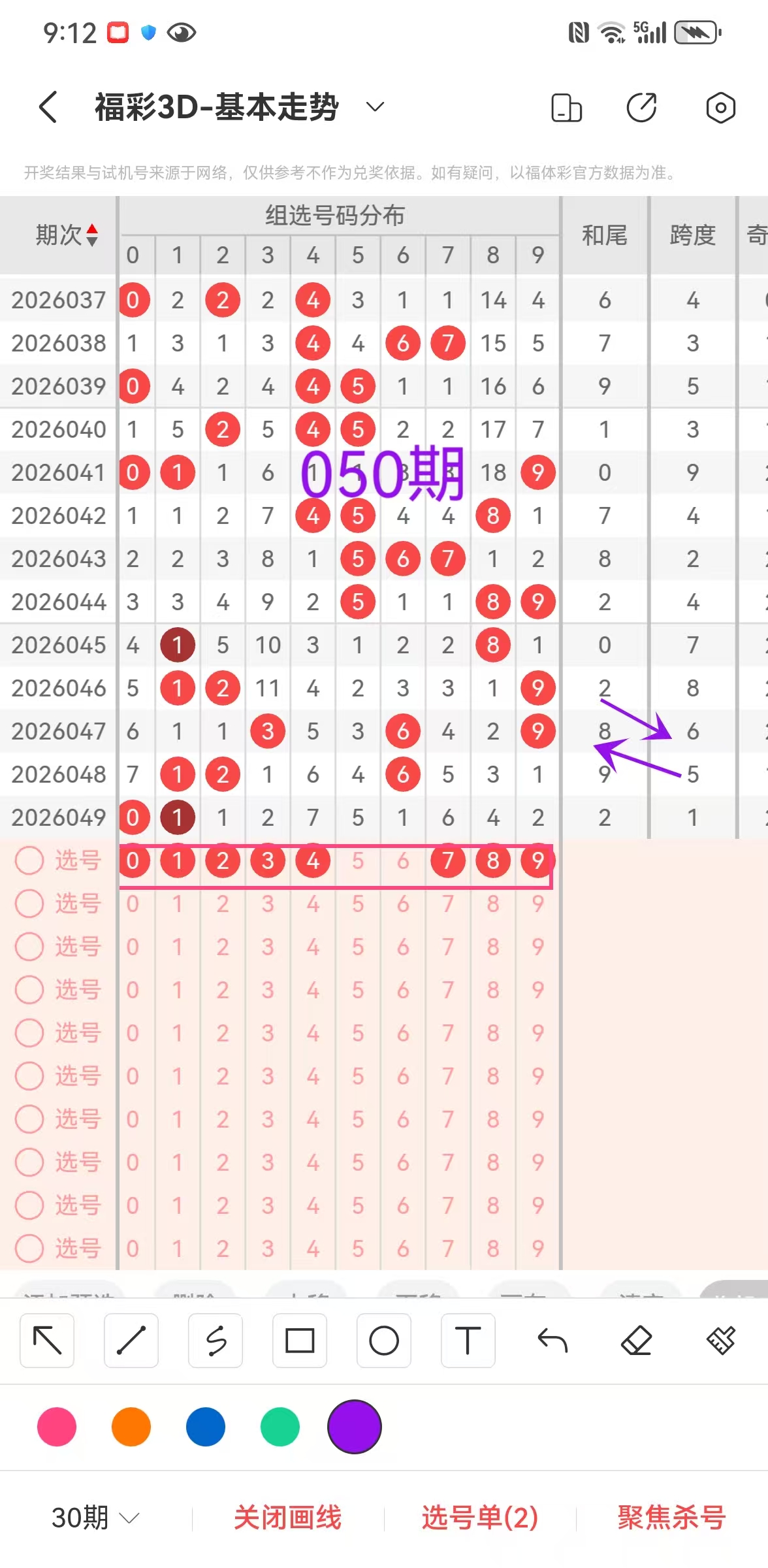This screenshot has height=1568, width=768.
Task: Expand the 福彩3D-基本走势 title dropdown
Action: 375,107
